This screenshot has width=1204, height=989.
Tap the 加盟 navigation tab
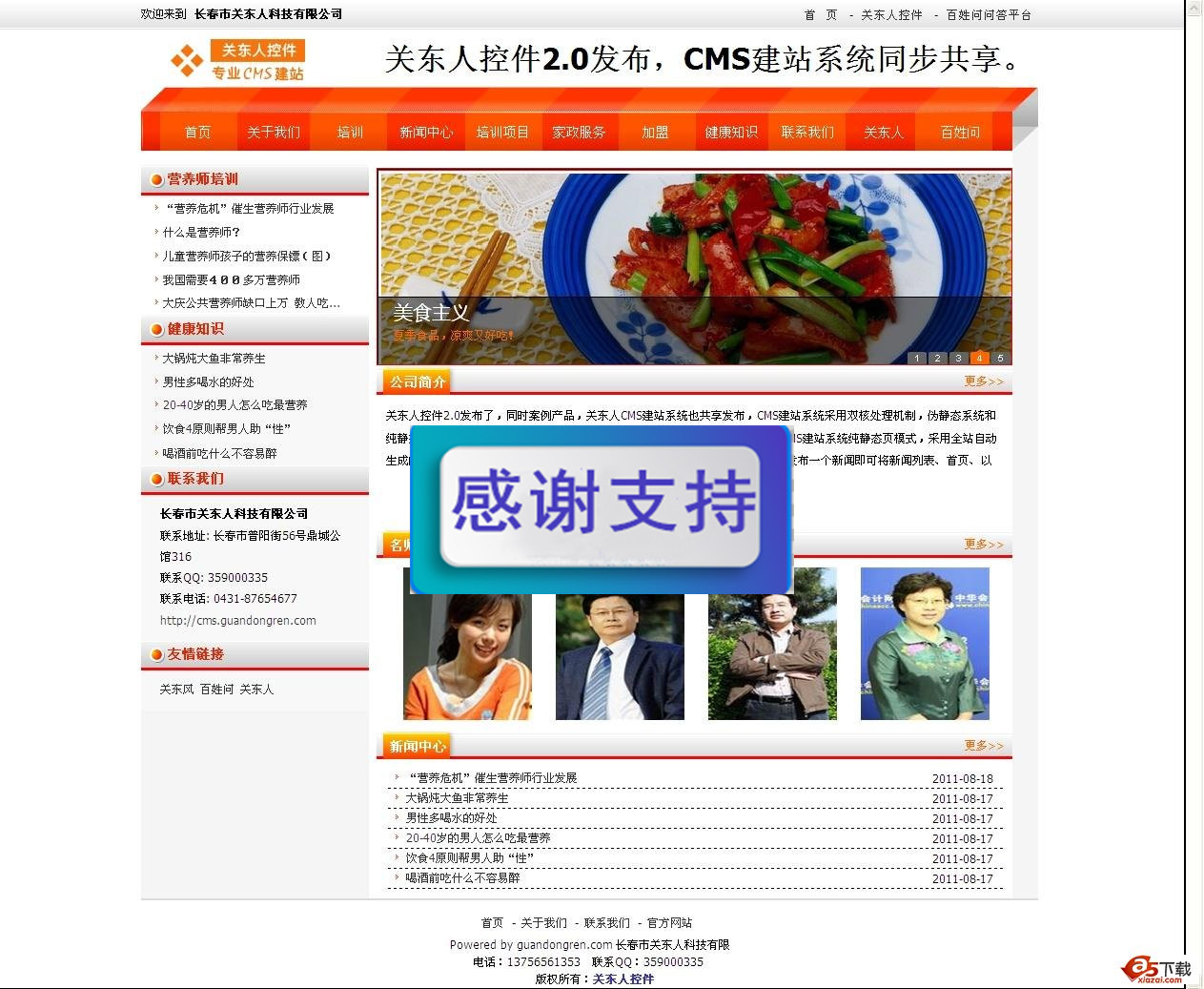655,133
